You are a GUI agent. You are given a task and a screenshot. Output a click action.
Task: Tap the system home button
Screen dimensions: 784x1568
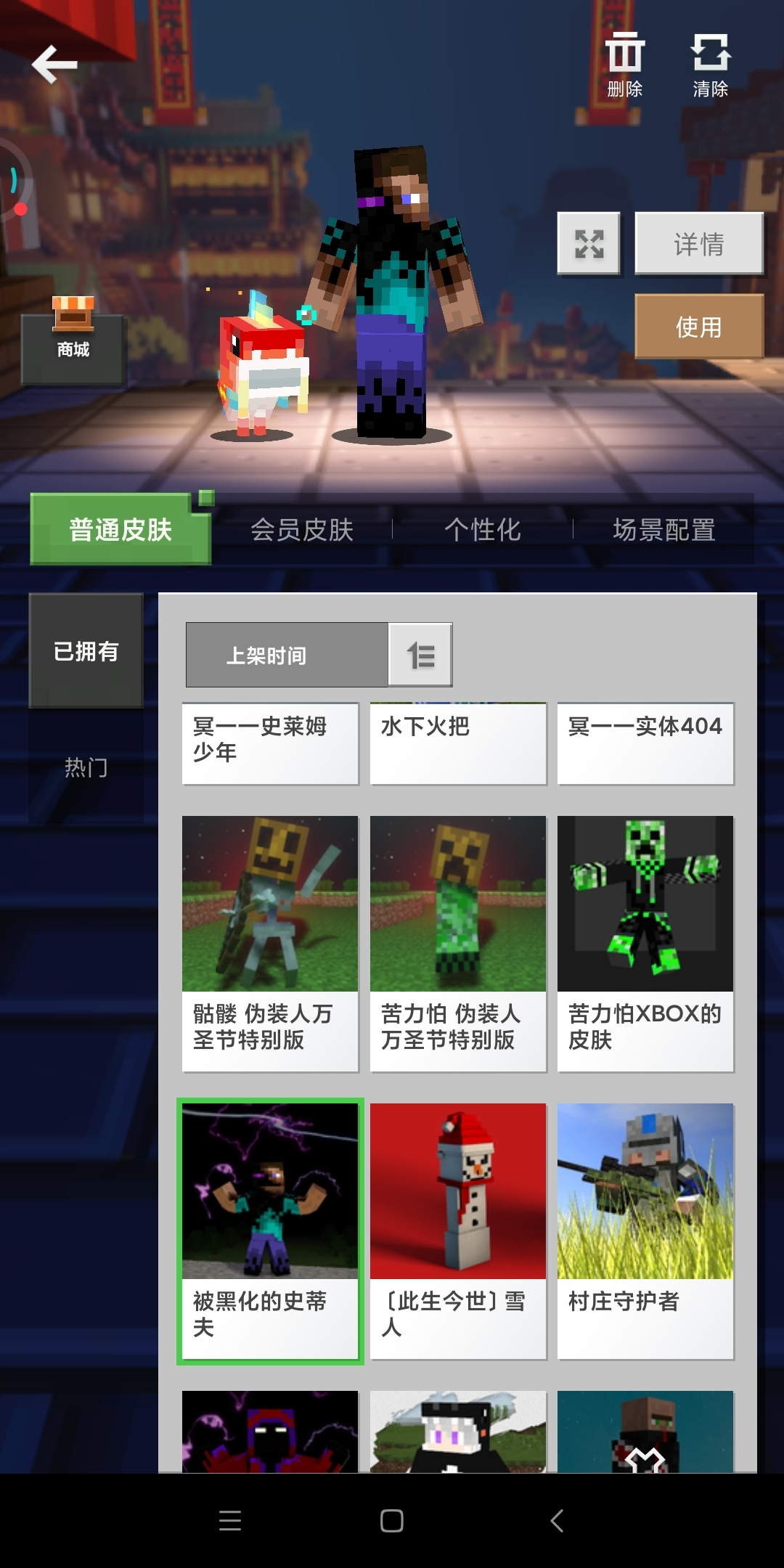pyautogui.click(x=392, y=1521)
